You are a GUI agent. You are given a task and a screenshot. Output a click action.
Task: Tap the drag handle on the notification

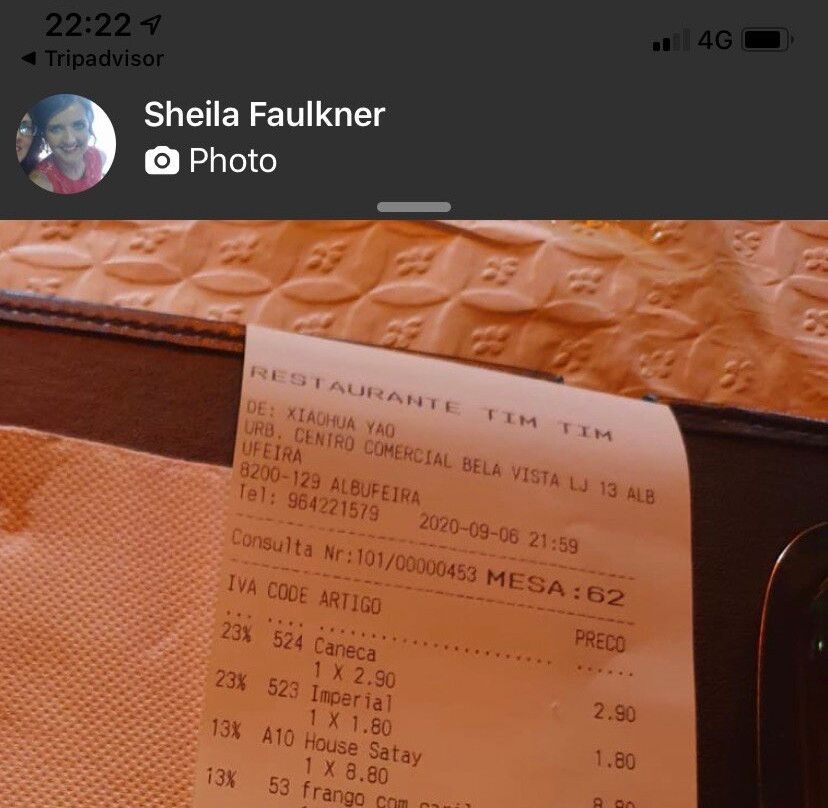pos(414,207)
